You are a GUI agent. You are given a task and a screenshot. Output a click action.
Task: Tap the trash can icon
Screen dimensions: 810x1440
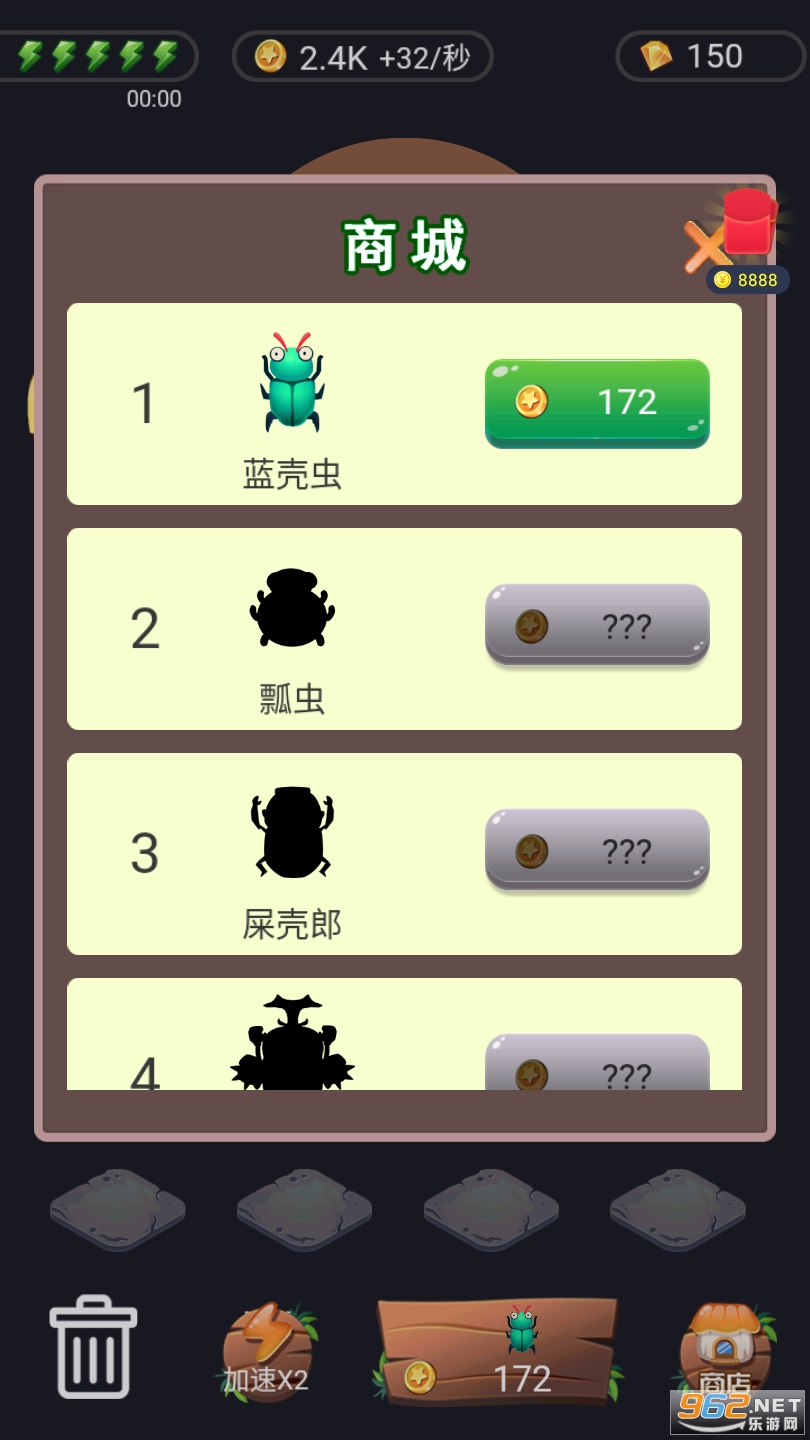coord(93,1346)
